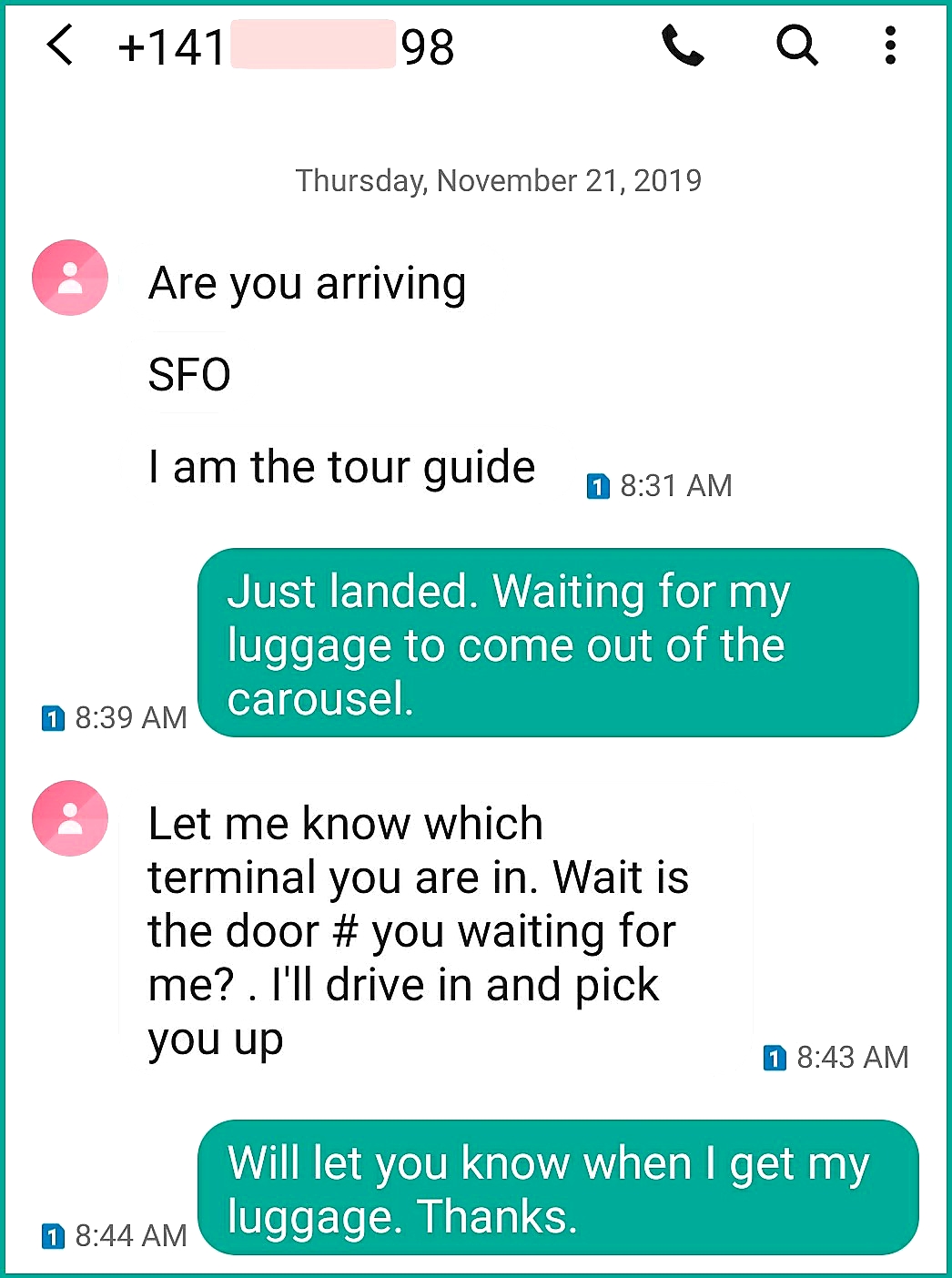Open sender avatar beside 'Are you arriving'
Viewport: 952px width, 1278px height.
click(70, 278)
